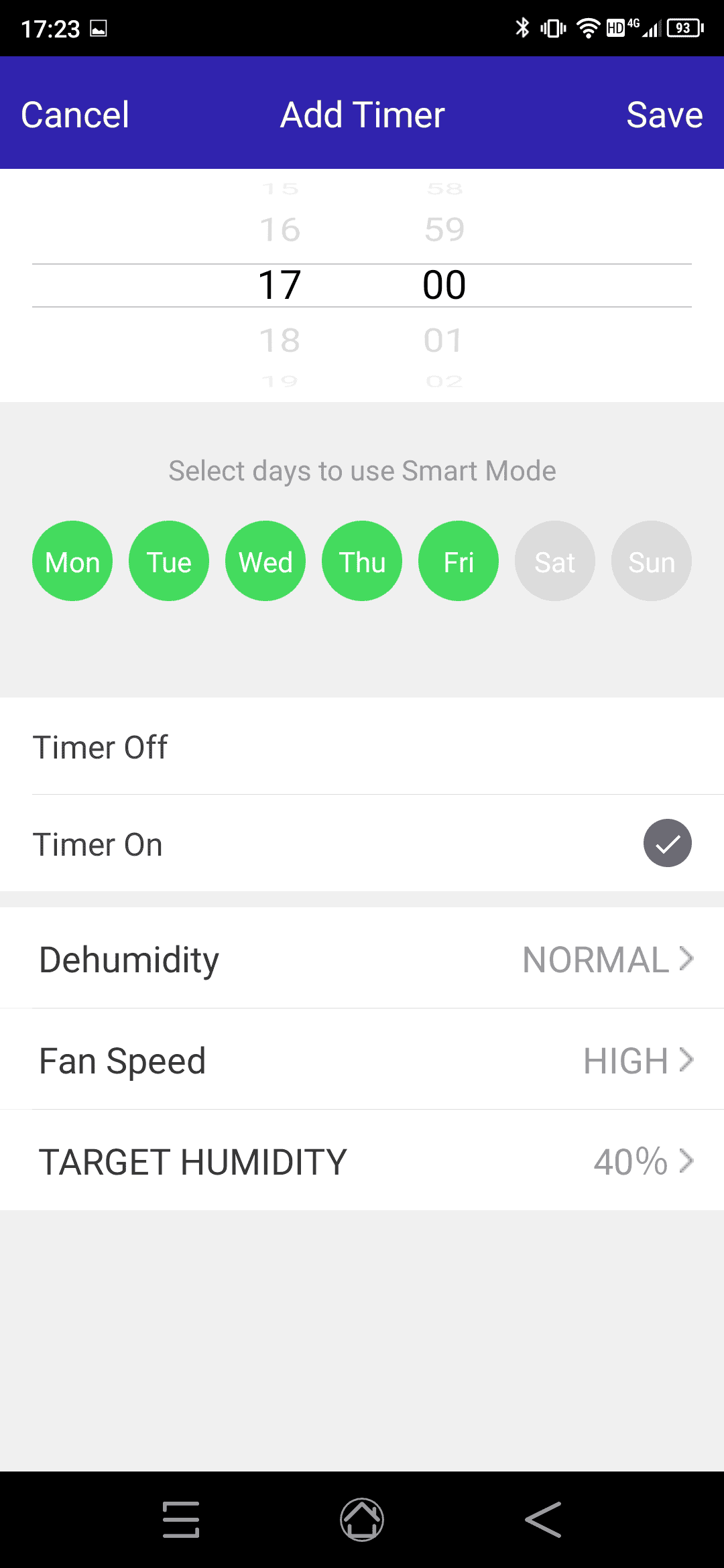Enable Sunday for Smart Mode

point(651,560)
